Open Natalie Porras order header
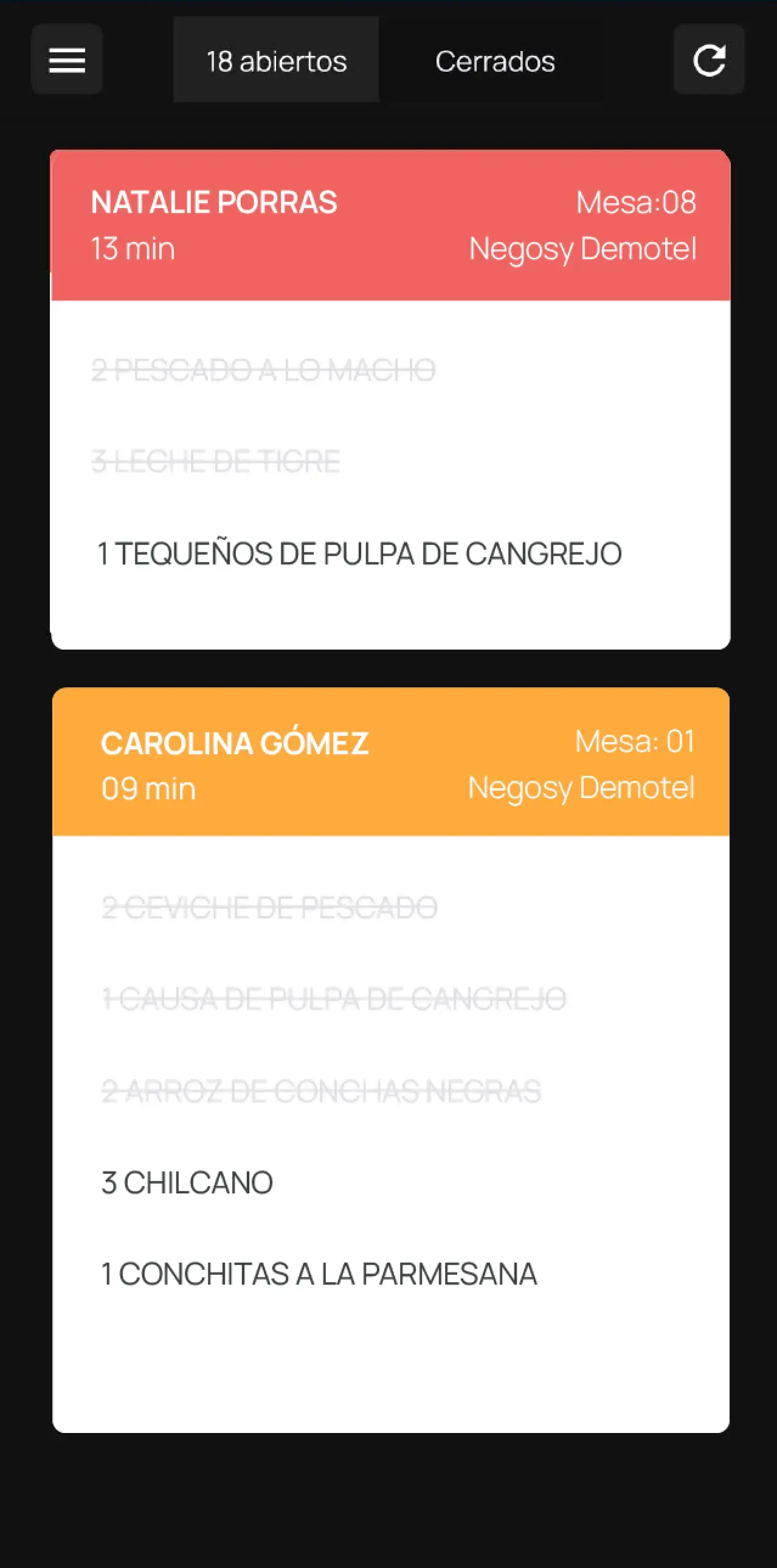Image resolution: width=777 pixels, height=1568 pixels. tap(391, 225)
